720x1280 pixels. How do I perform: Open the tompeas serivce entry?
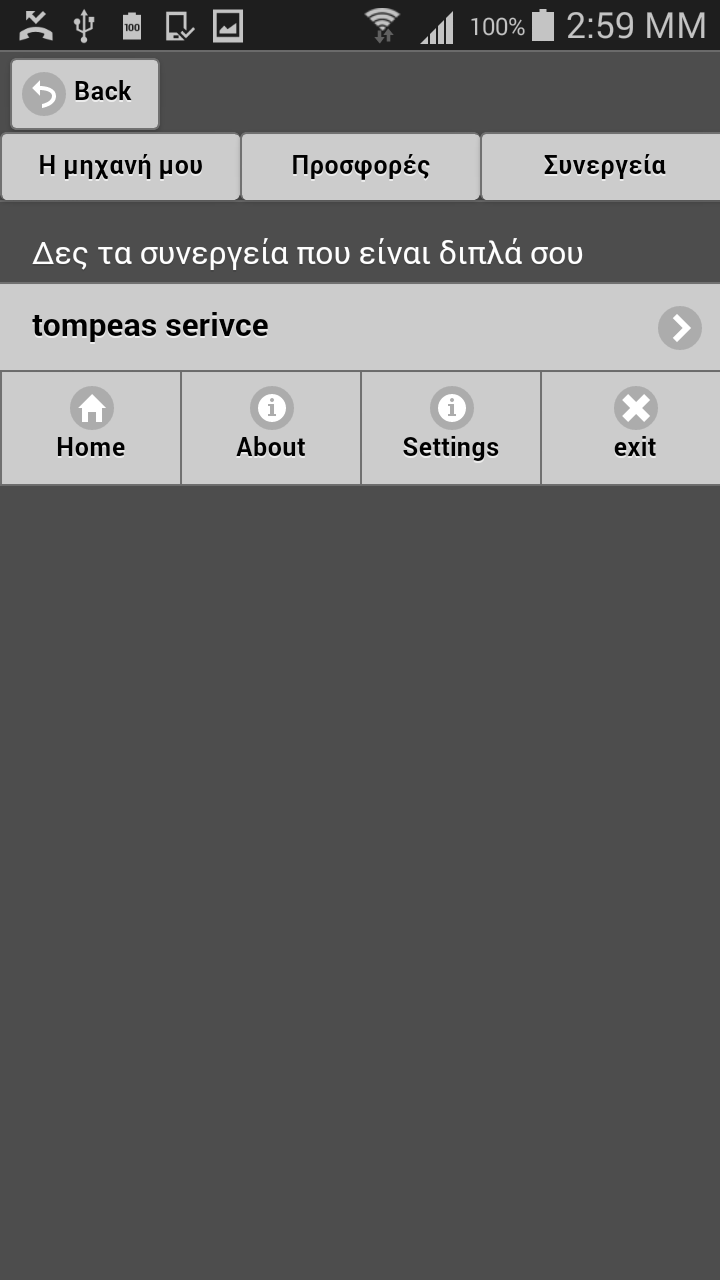pos(360,327)
